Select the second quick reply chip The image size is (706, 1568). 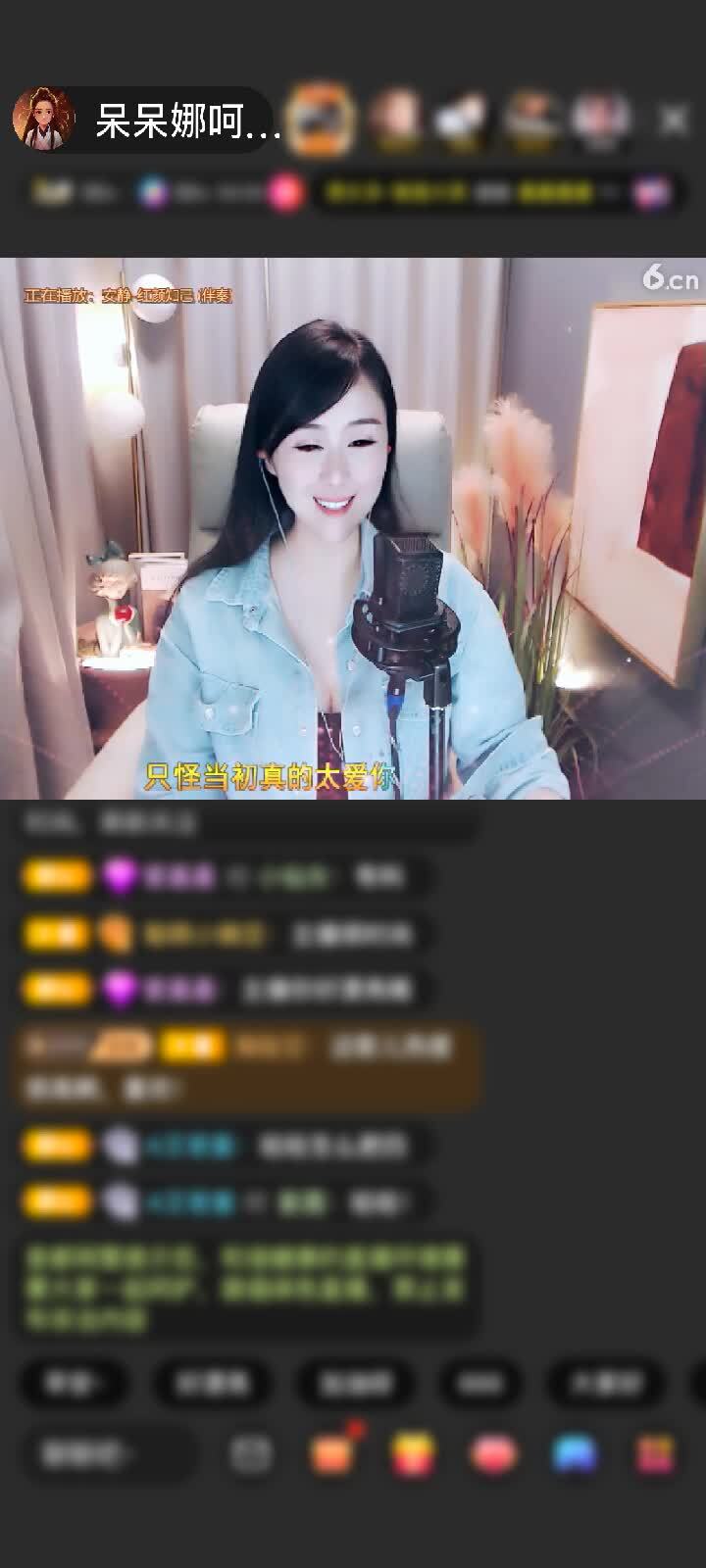coord(212,1383)
